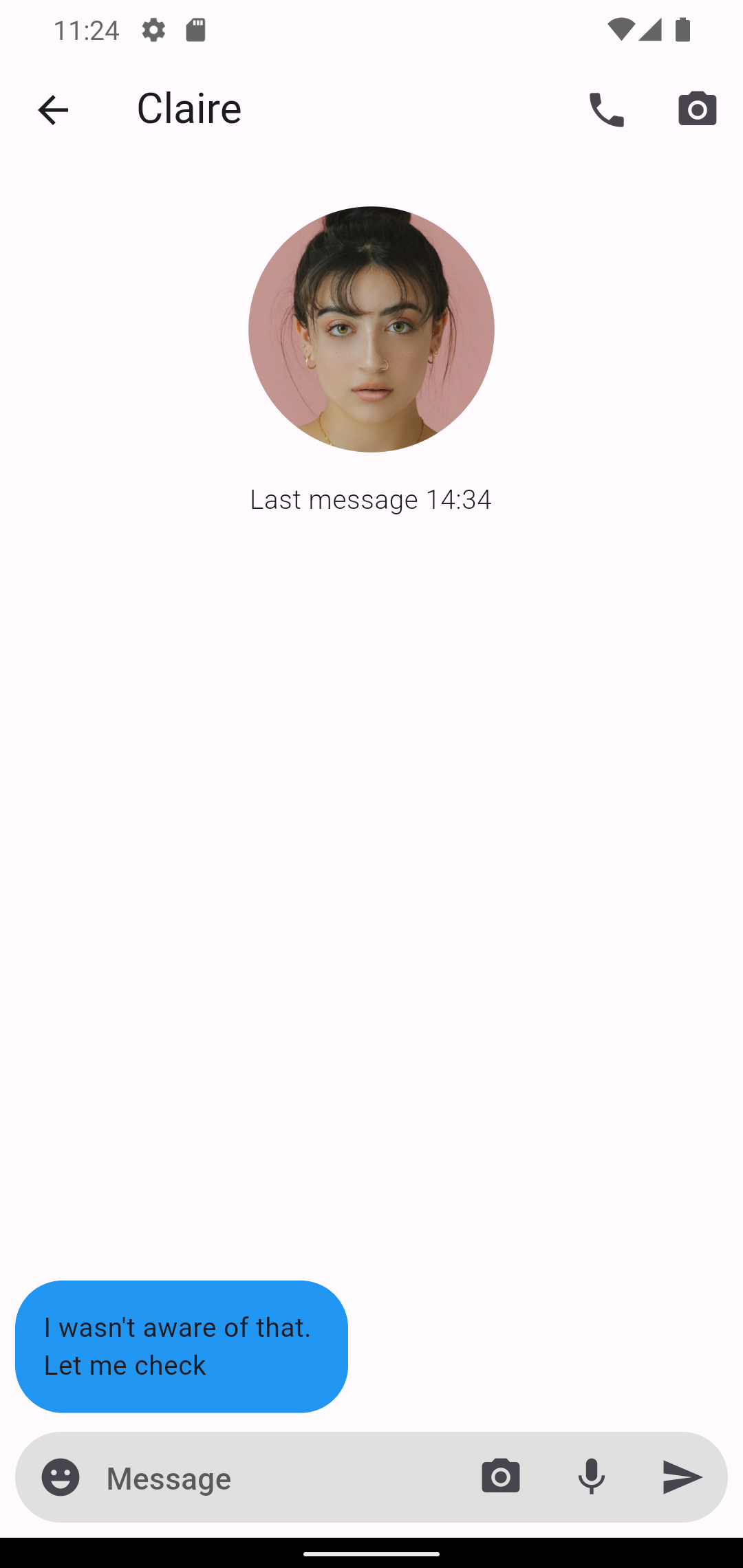Open the emoji picker
The image size is (743, 1568).
(x=61, y=1478)
